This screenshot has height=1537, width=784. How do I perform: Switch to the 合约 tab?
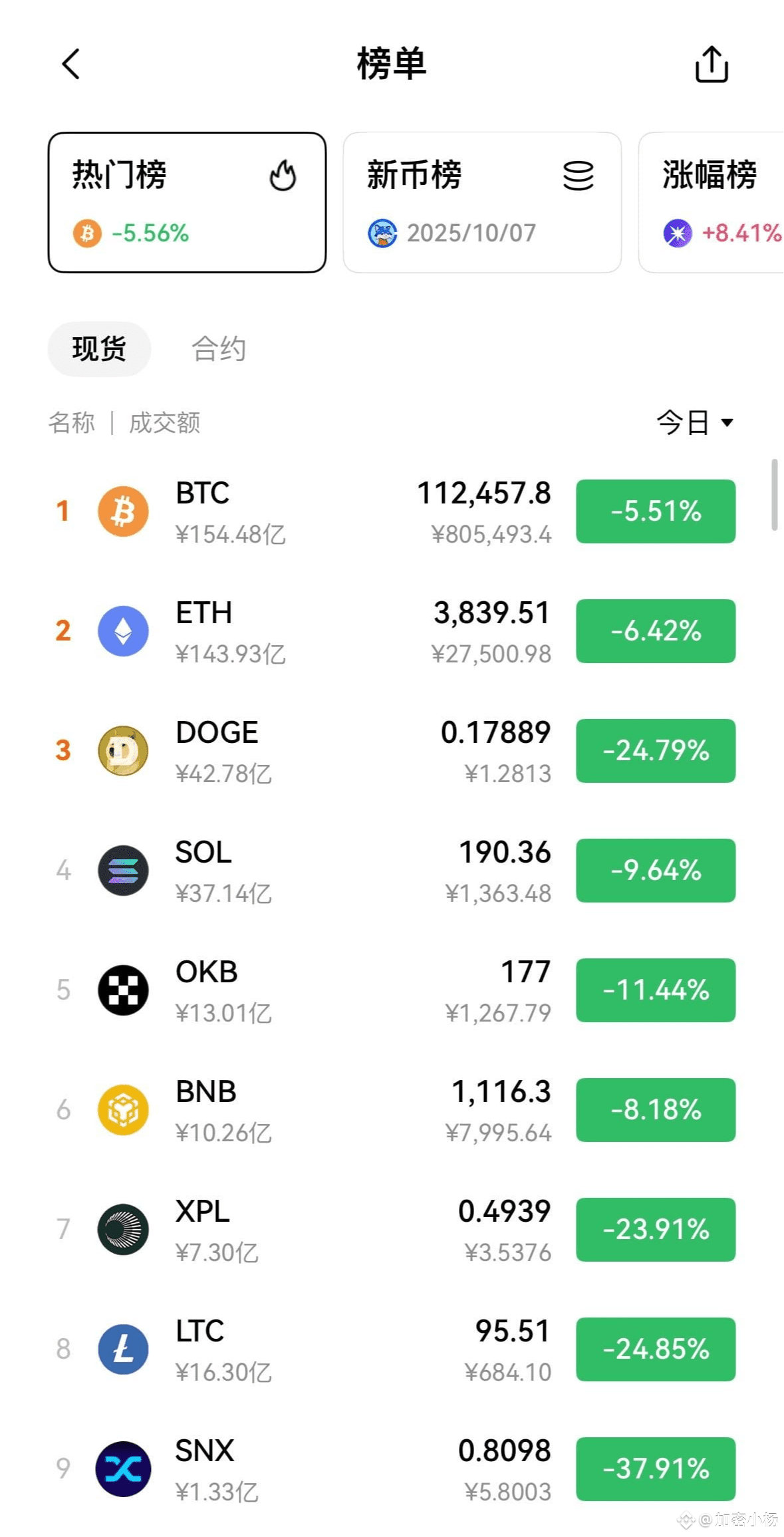pyautogui.click(x=219, y=349)
